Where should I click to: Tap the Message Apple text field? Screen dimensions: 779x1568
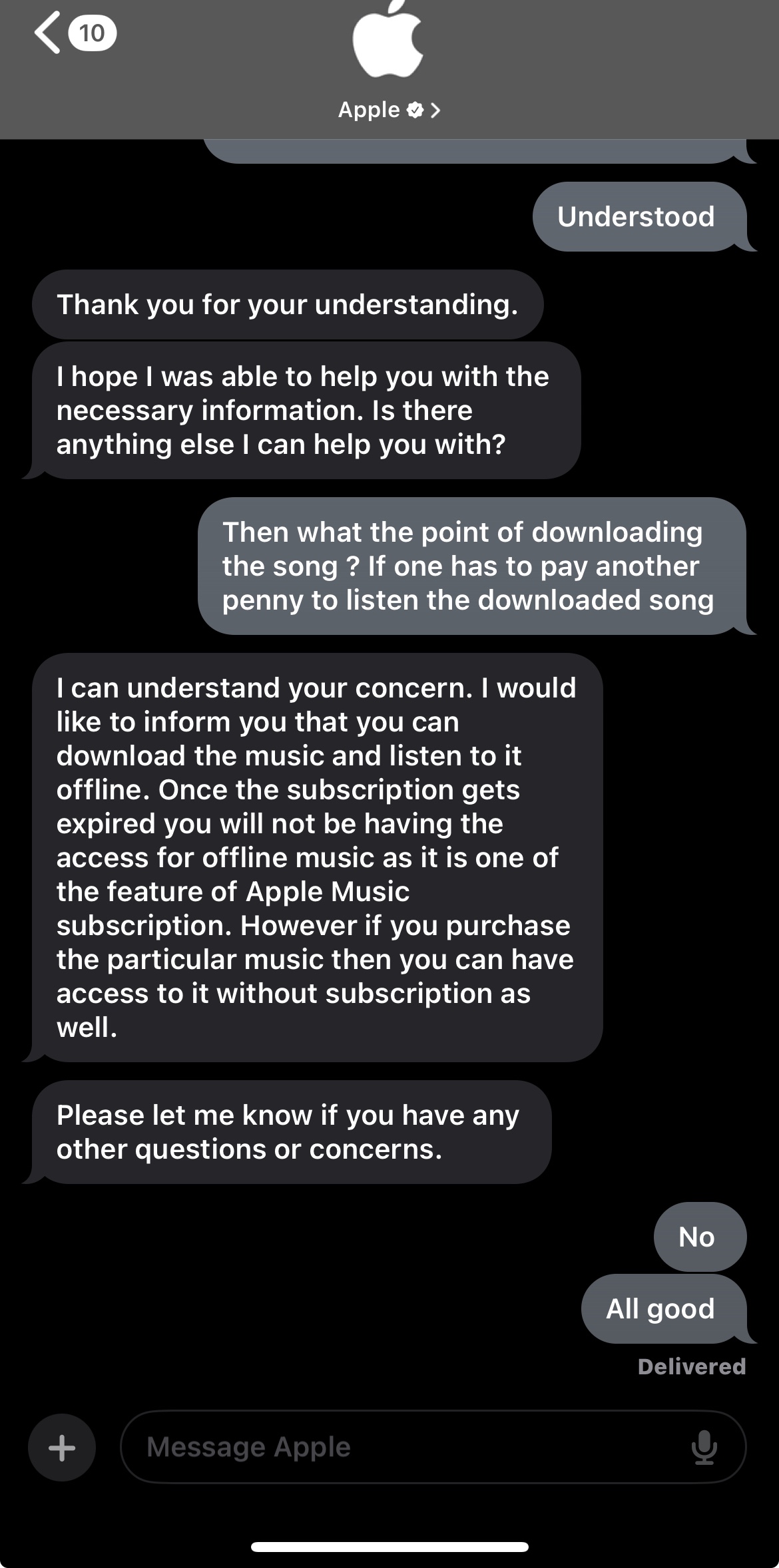point(399,1448)
